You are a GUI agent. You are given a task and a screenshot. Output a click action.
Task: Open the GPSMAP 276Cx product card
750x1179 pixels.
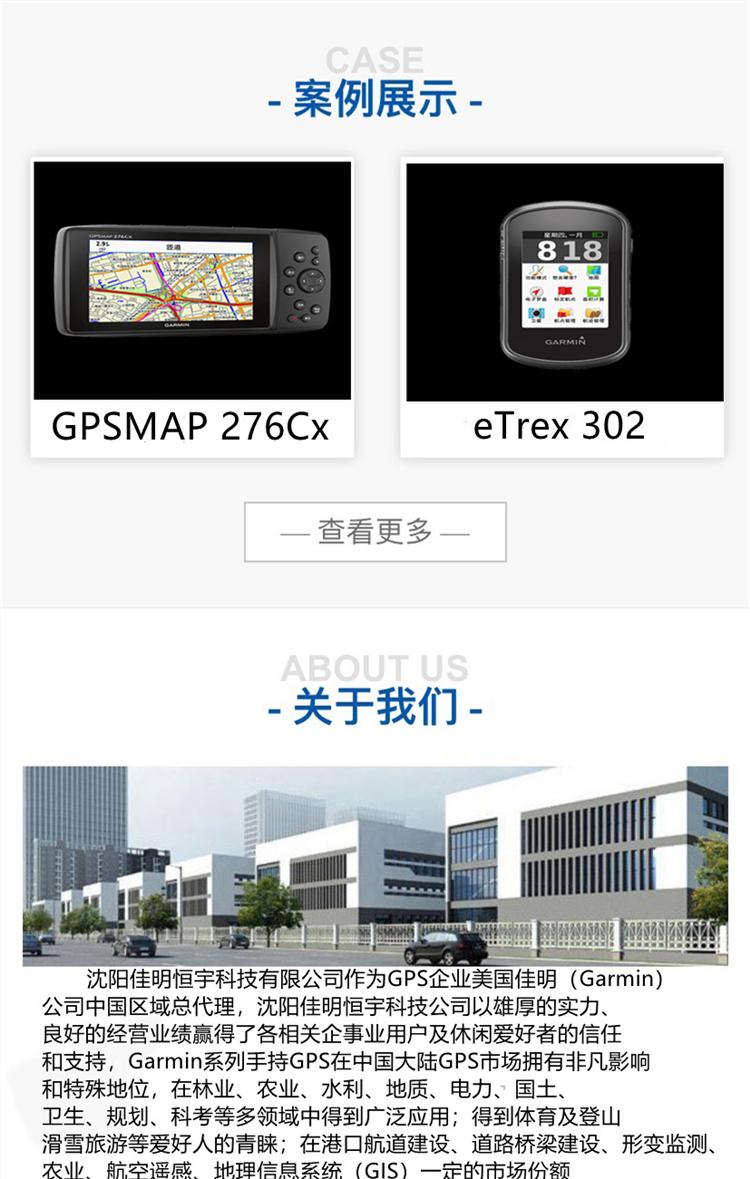pos(192,307)
